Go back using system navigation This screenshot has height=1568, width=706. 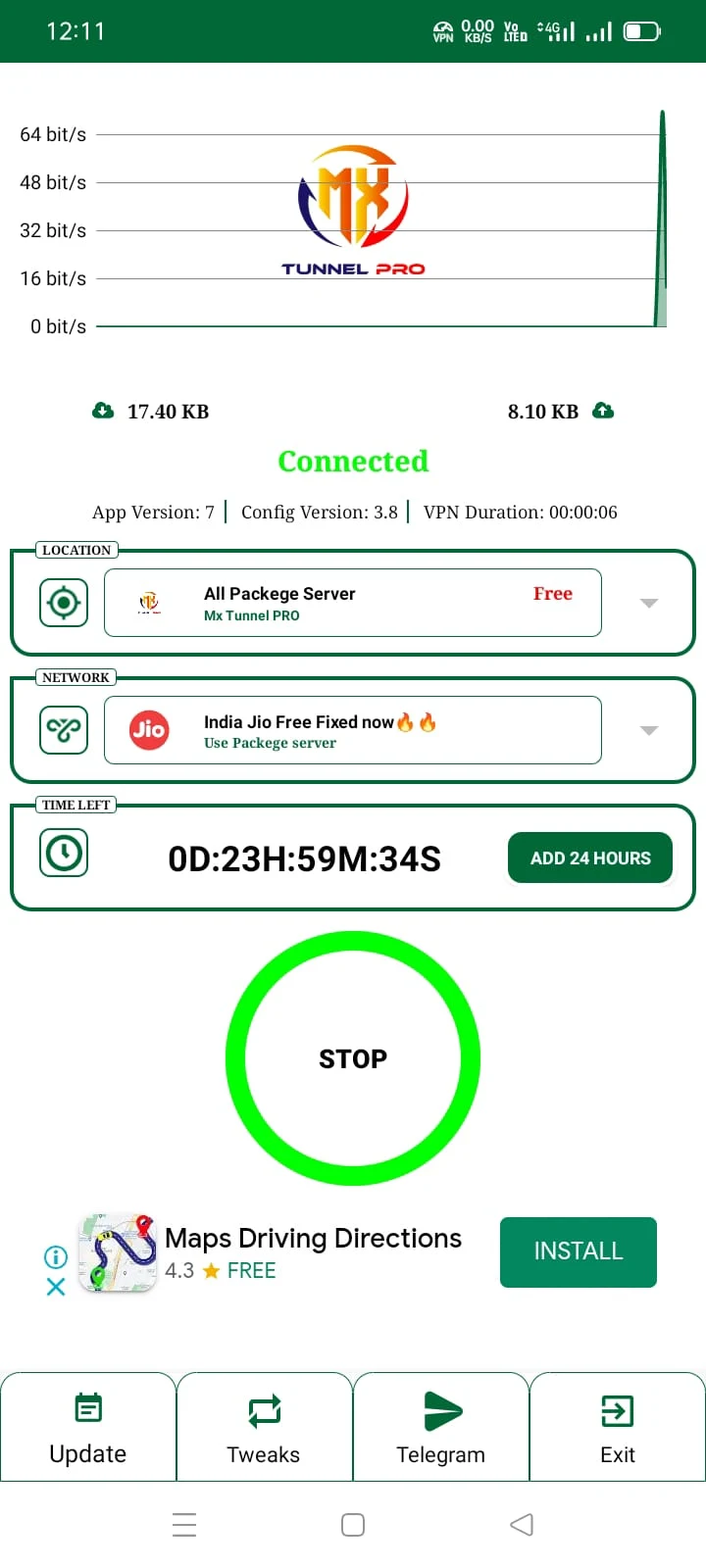tap(522, 1525)
